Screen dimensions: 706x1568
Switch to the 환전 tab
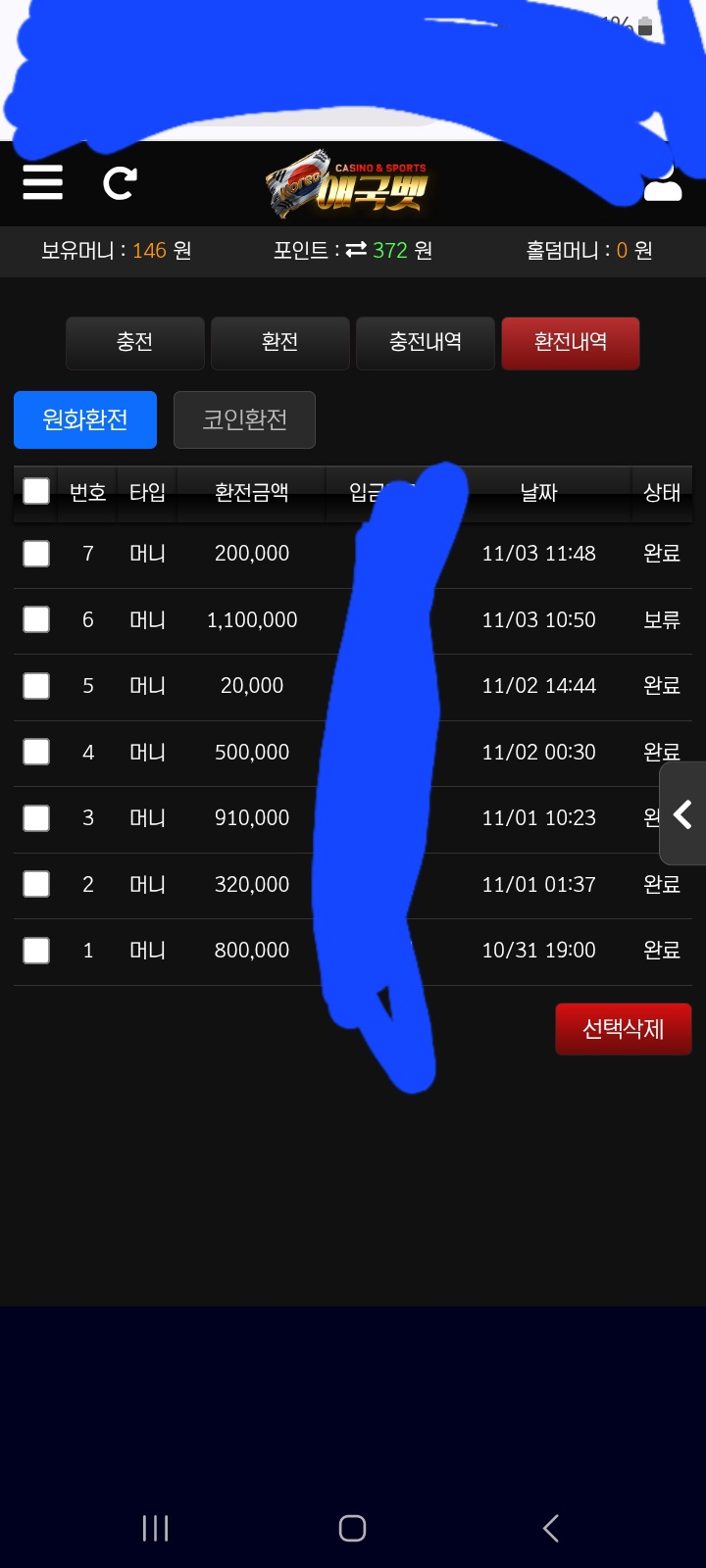pos(279,342)
